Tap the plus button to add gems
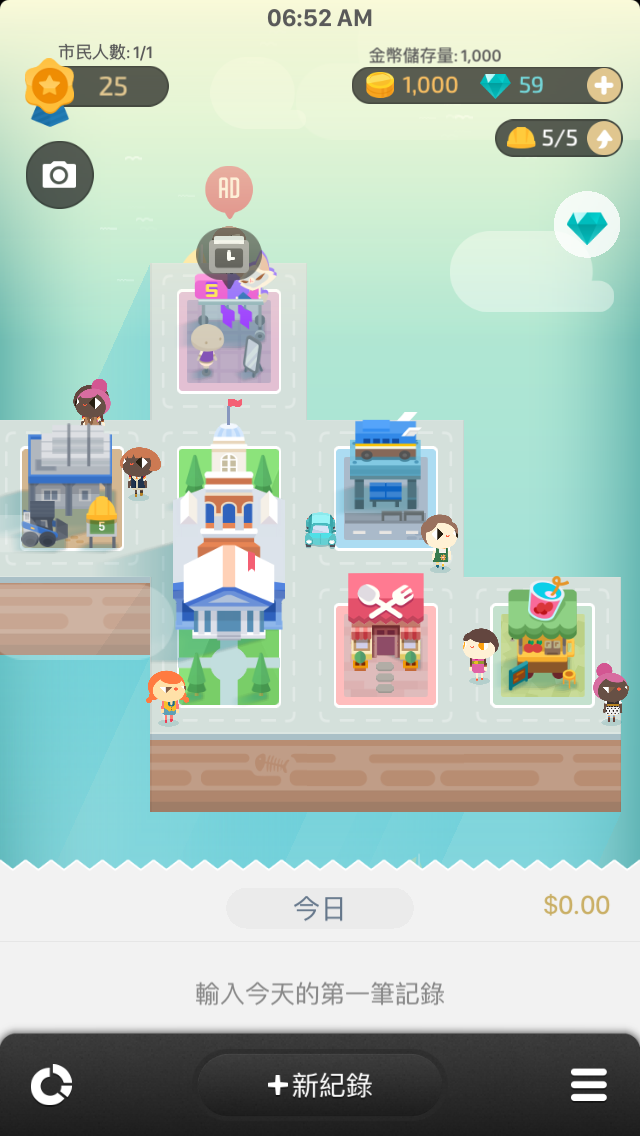640x1136 pixels. [x=603, y=85]
